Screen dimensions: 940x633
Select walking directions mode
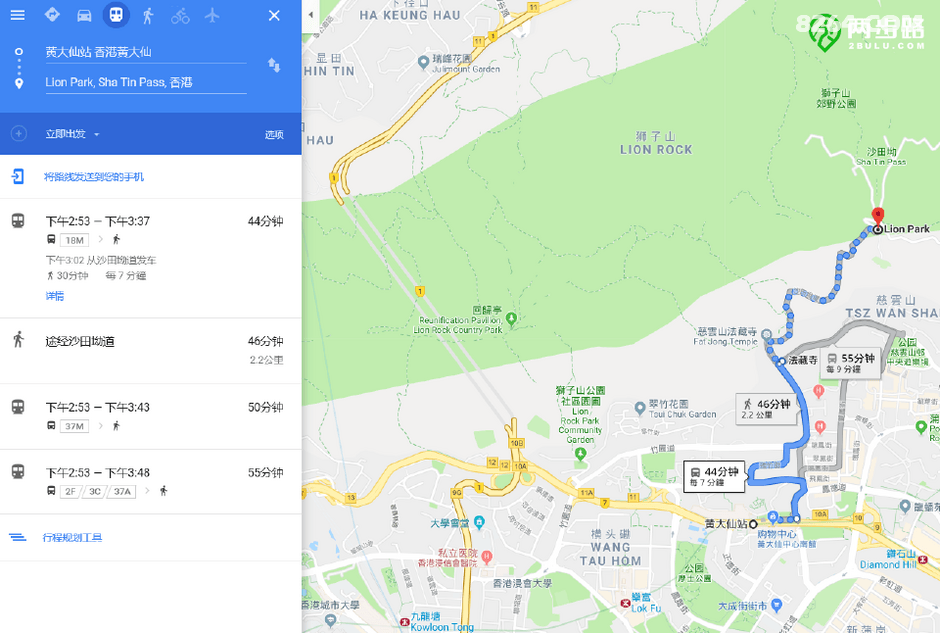pos(148,15)
